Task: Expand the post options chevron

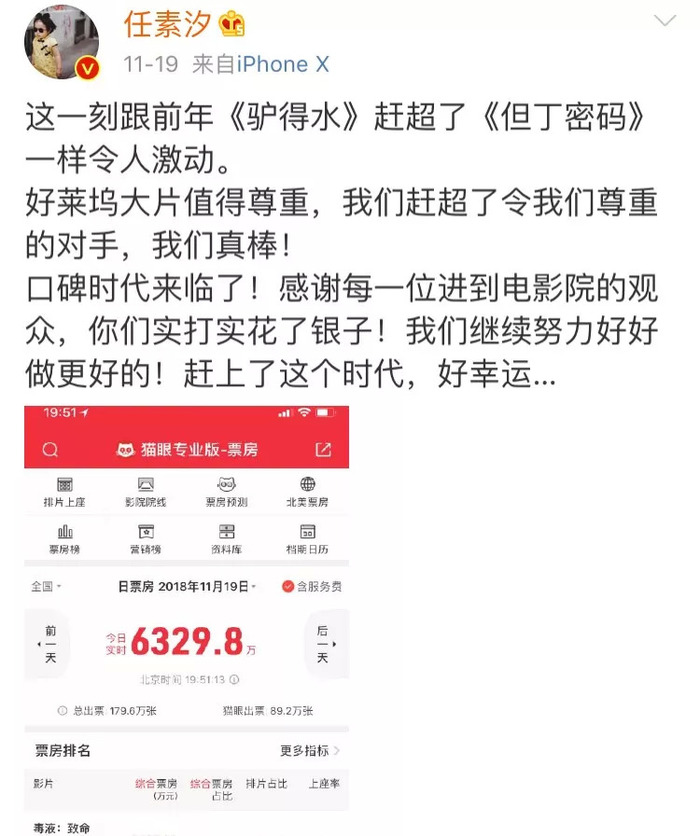Action: pyautogui.click(x=664, y=22)
